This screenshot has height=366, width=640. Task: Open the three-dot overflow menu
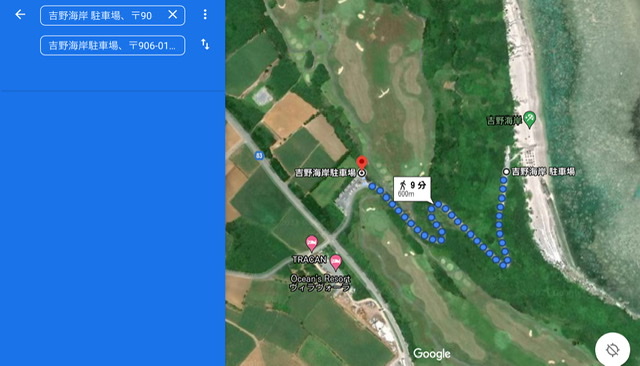(205, 15)
